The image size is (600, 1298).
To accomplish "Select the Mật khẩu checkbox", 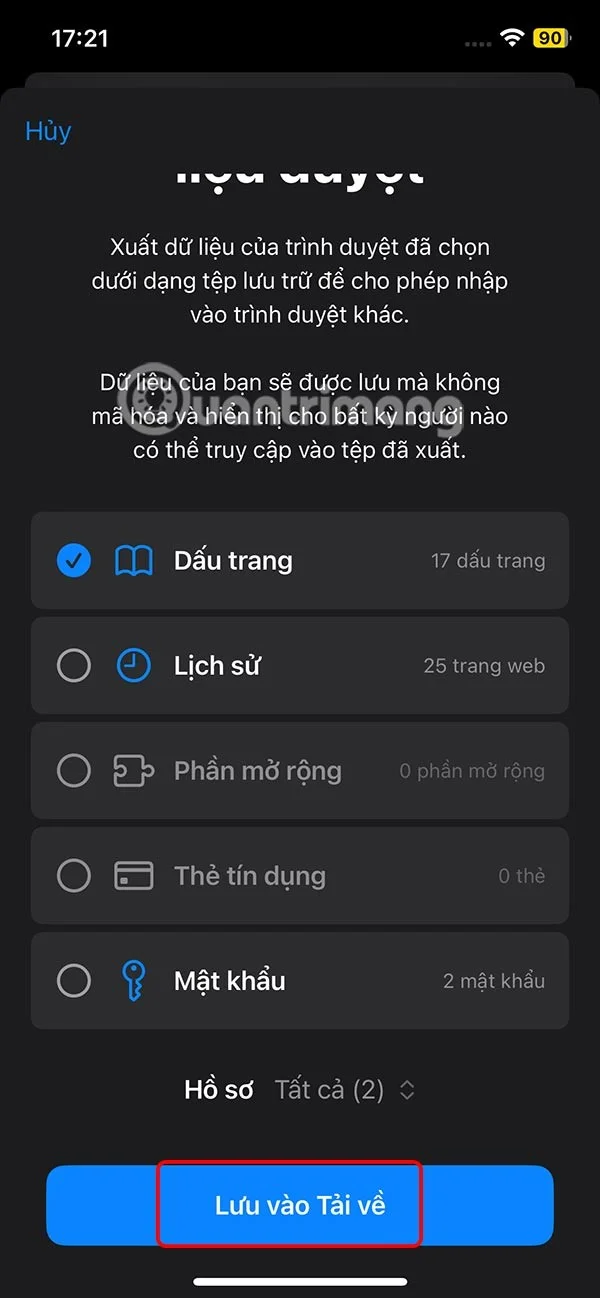I will (74, 981).
